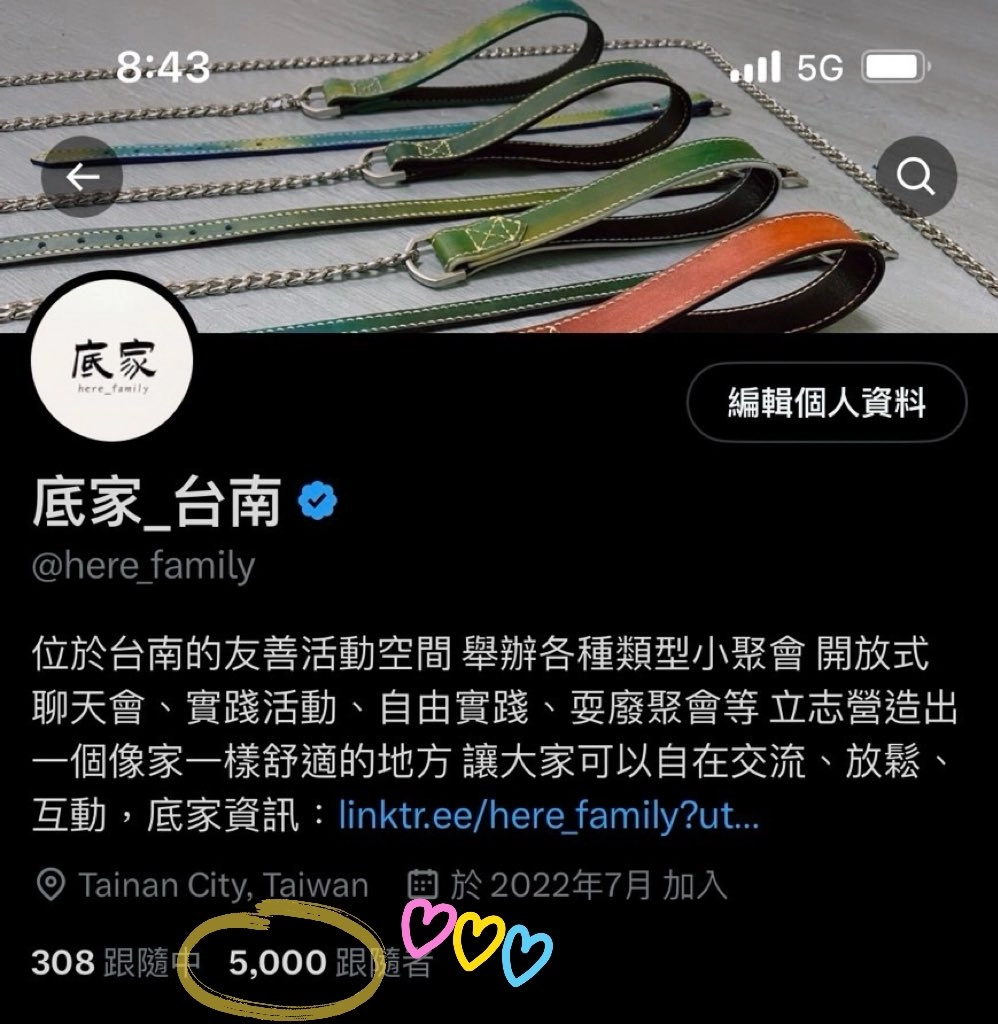Open the linktr.ee/here_family link
The width and height of the screenshot is (998, 1024).
pyautogui.click(x=549, y=816)
